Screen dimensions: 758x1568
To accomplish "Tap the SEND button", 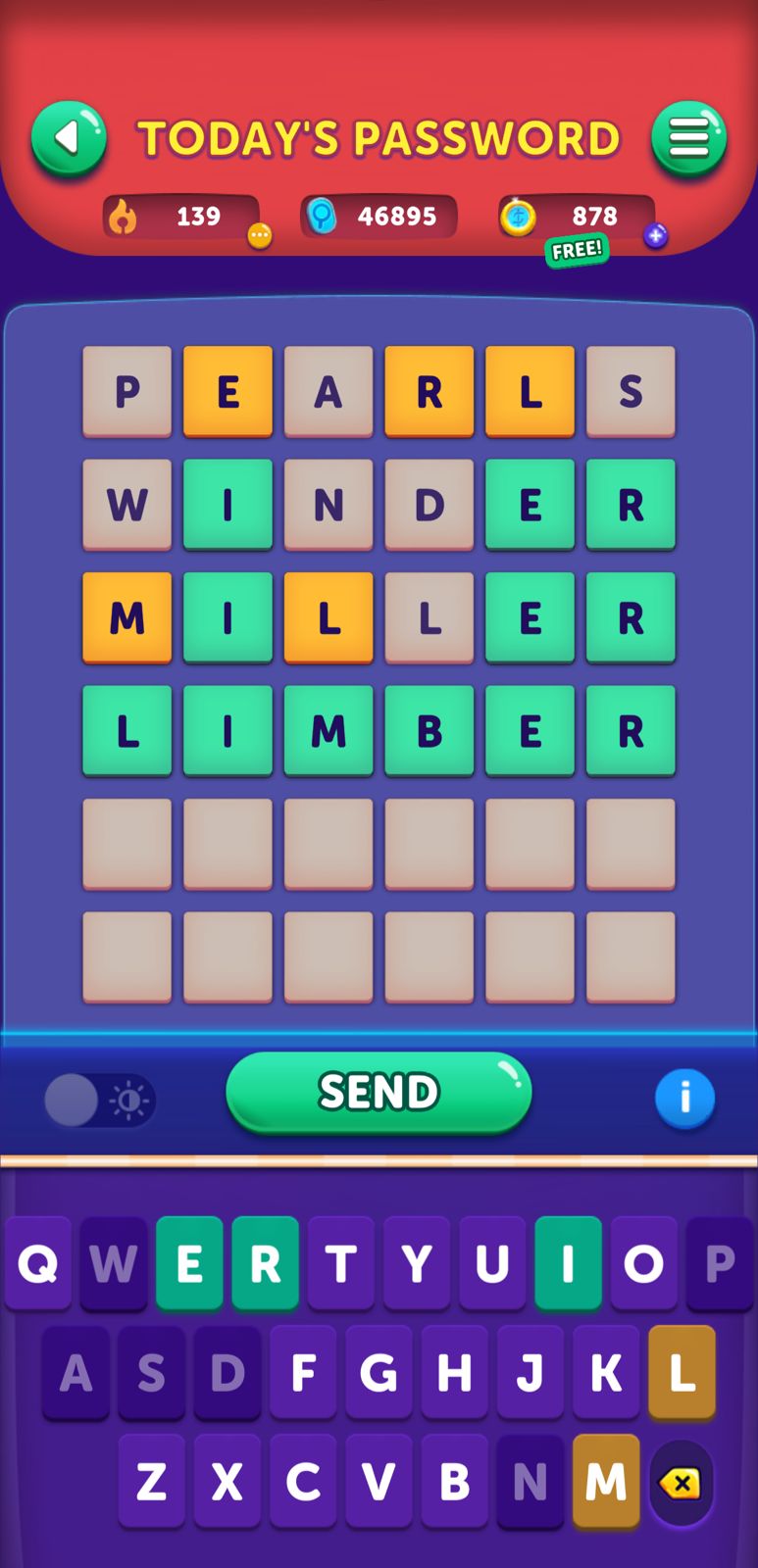I will 379,1092.
